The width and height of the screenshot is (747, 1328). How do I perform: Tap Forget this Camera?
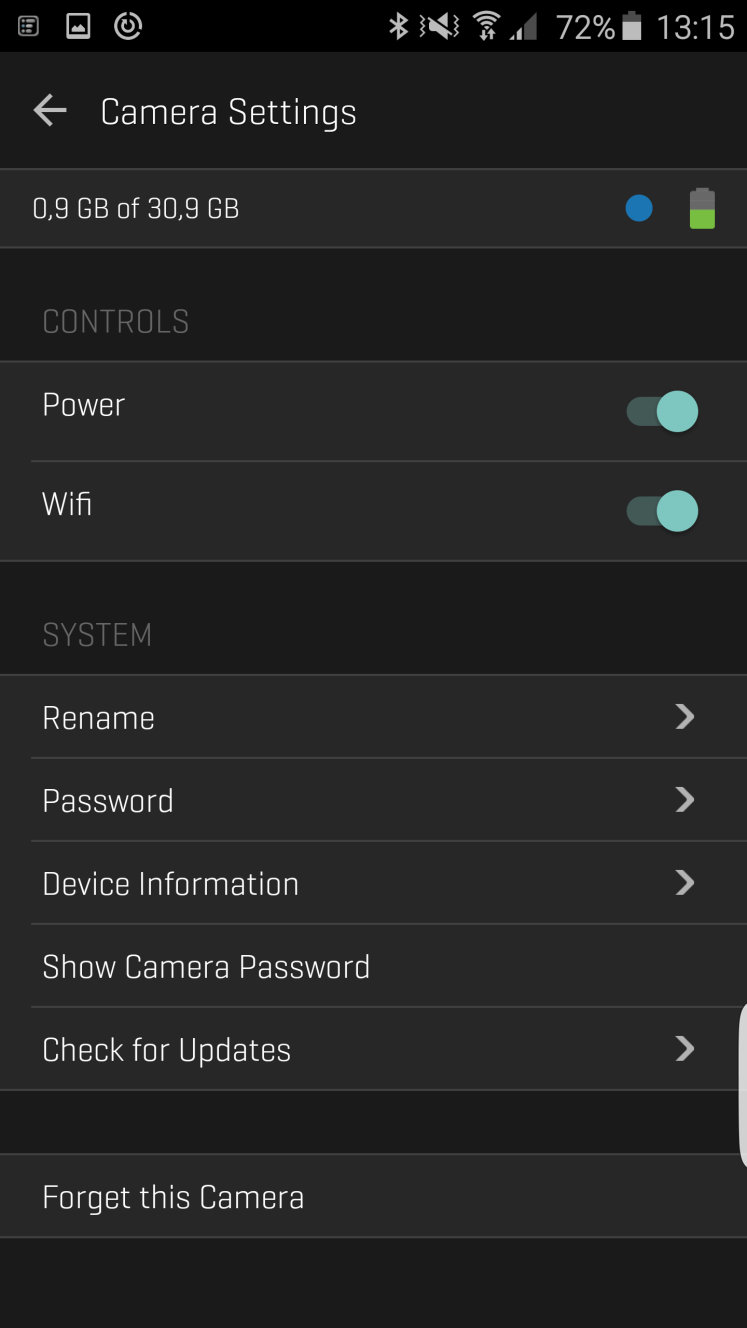tap(374, 1197)
